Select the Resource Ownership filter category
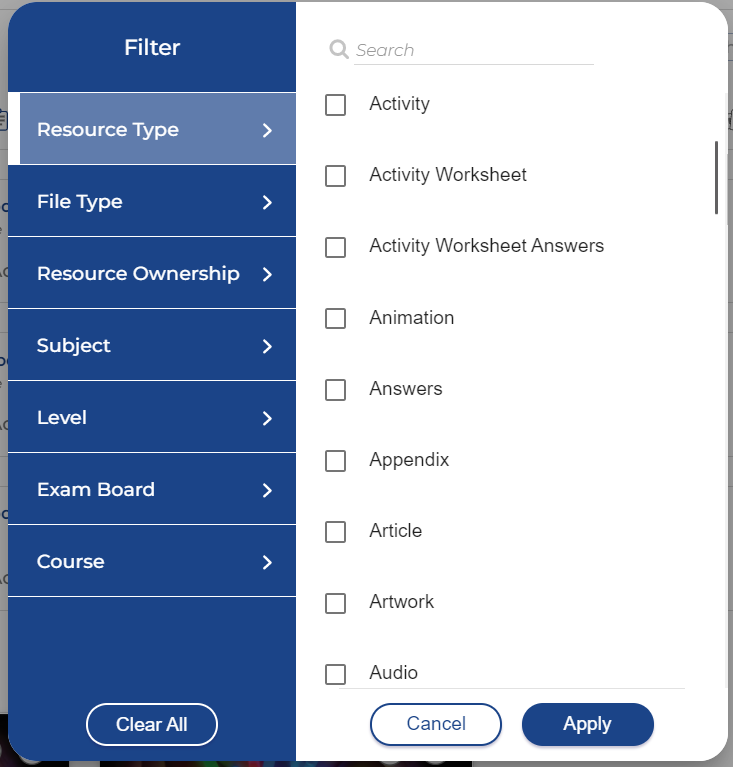 [x=152, y=273]
